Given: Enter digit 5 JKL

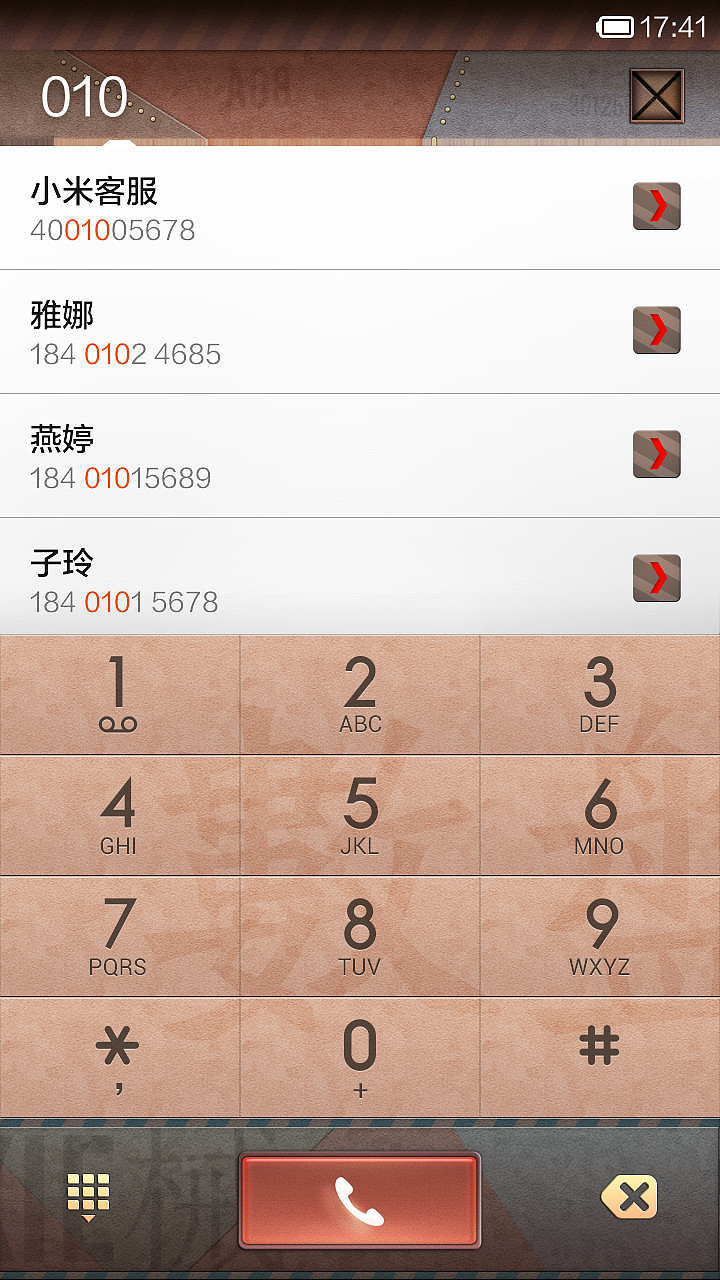Looking at the screenshot, I should [360, 816].
